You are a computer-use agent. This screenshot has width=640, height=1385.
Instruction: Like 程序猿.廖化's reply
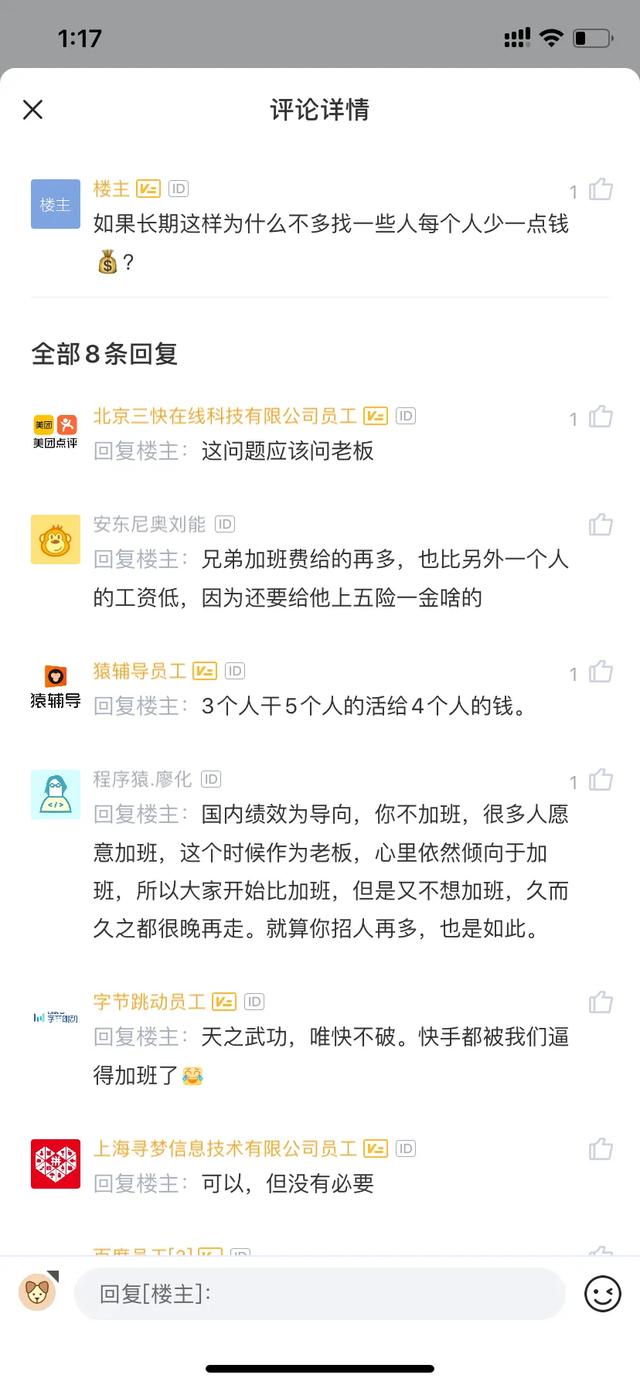[x=600, y=779]
